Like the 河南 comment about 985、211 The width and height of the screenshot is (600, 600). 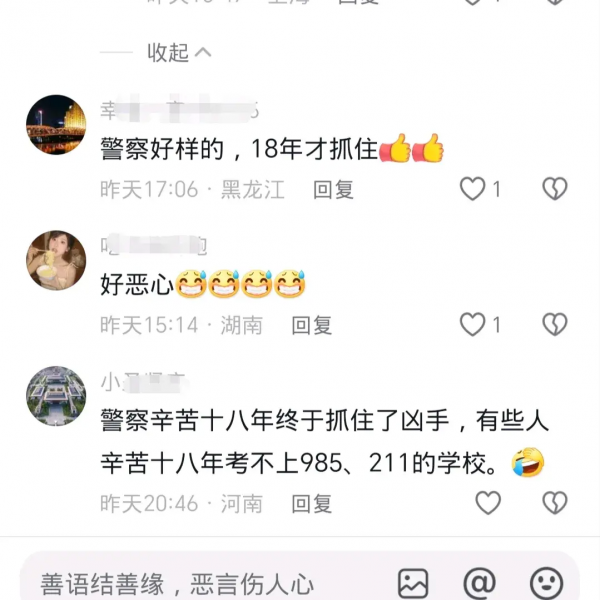point(487,503)
